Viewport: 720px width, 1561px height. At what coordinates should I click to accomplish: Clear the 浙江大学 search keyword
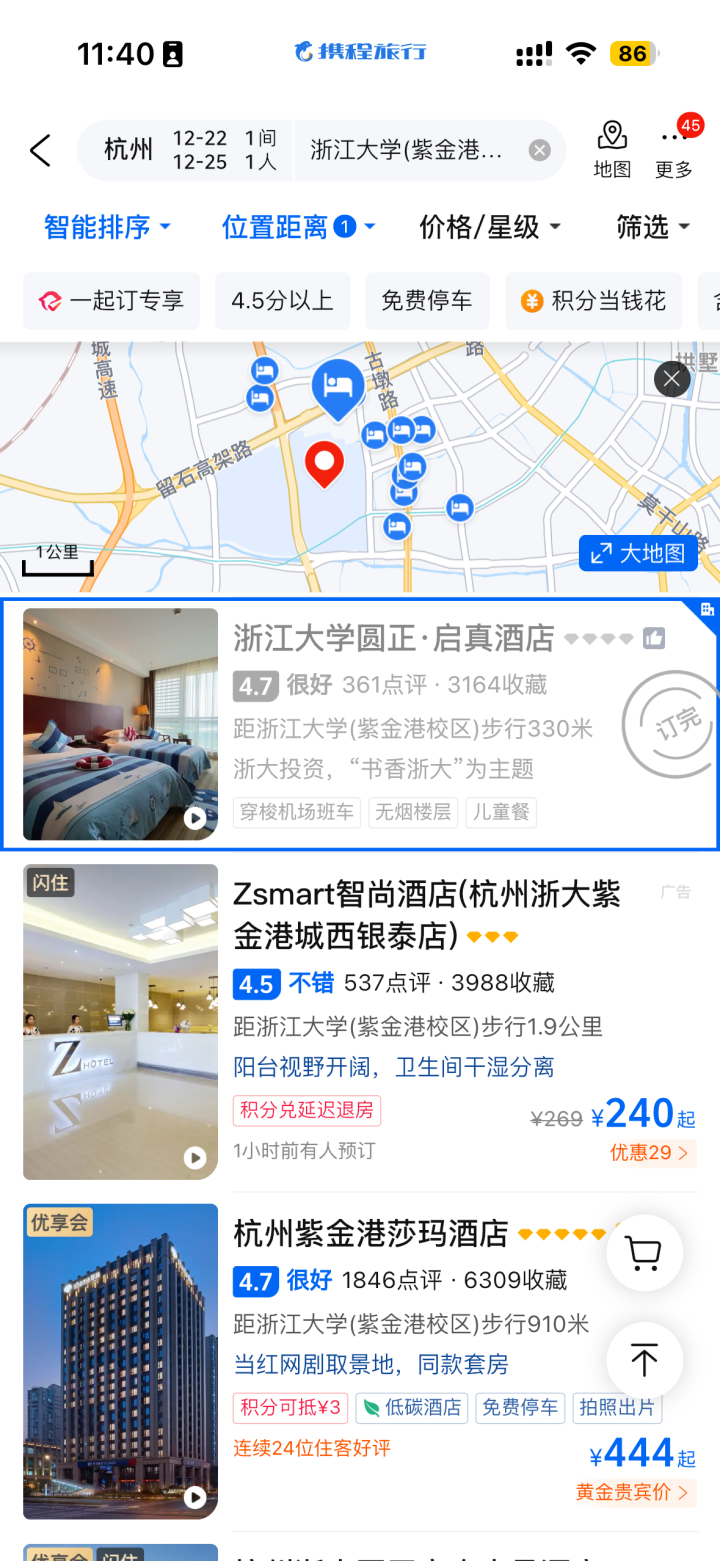(x=539, y=151)
